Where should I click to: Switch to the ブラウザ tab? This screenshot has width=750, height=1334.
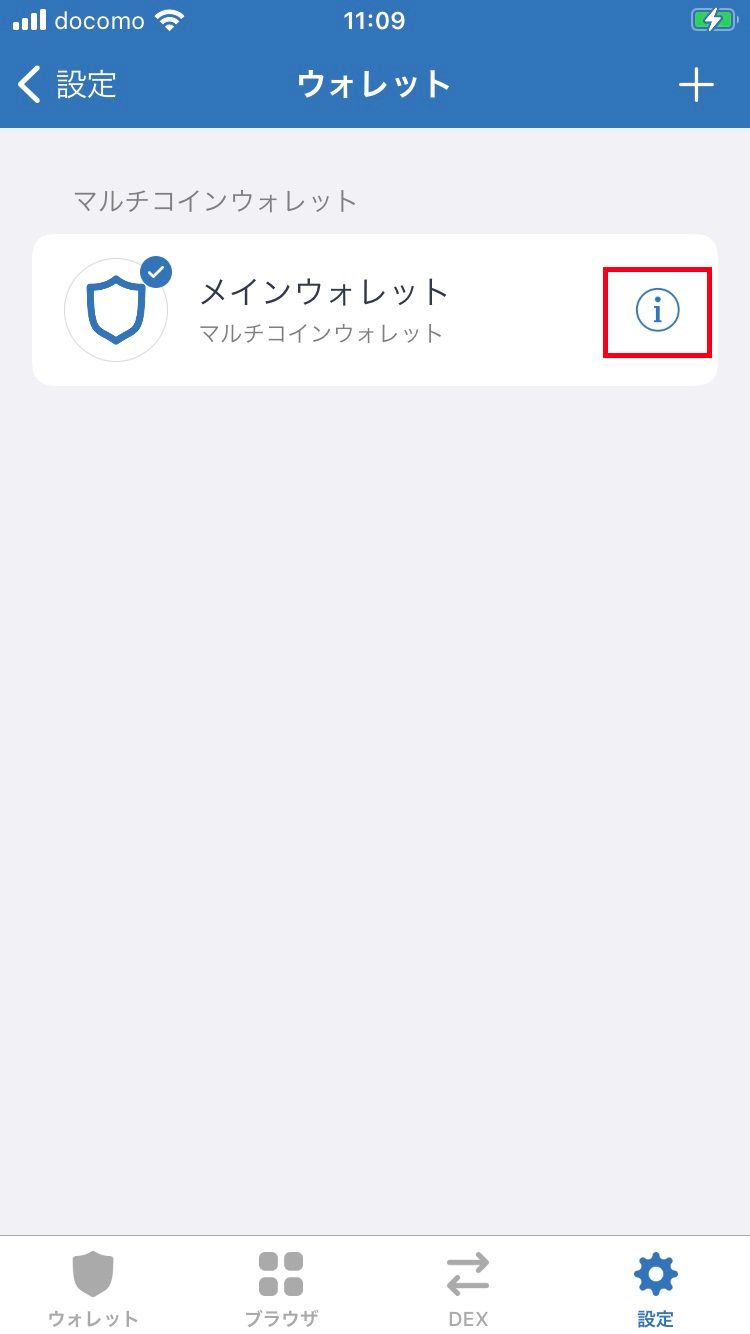281,1288
